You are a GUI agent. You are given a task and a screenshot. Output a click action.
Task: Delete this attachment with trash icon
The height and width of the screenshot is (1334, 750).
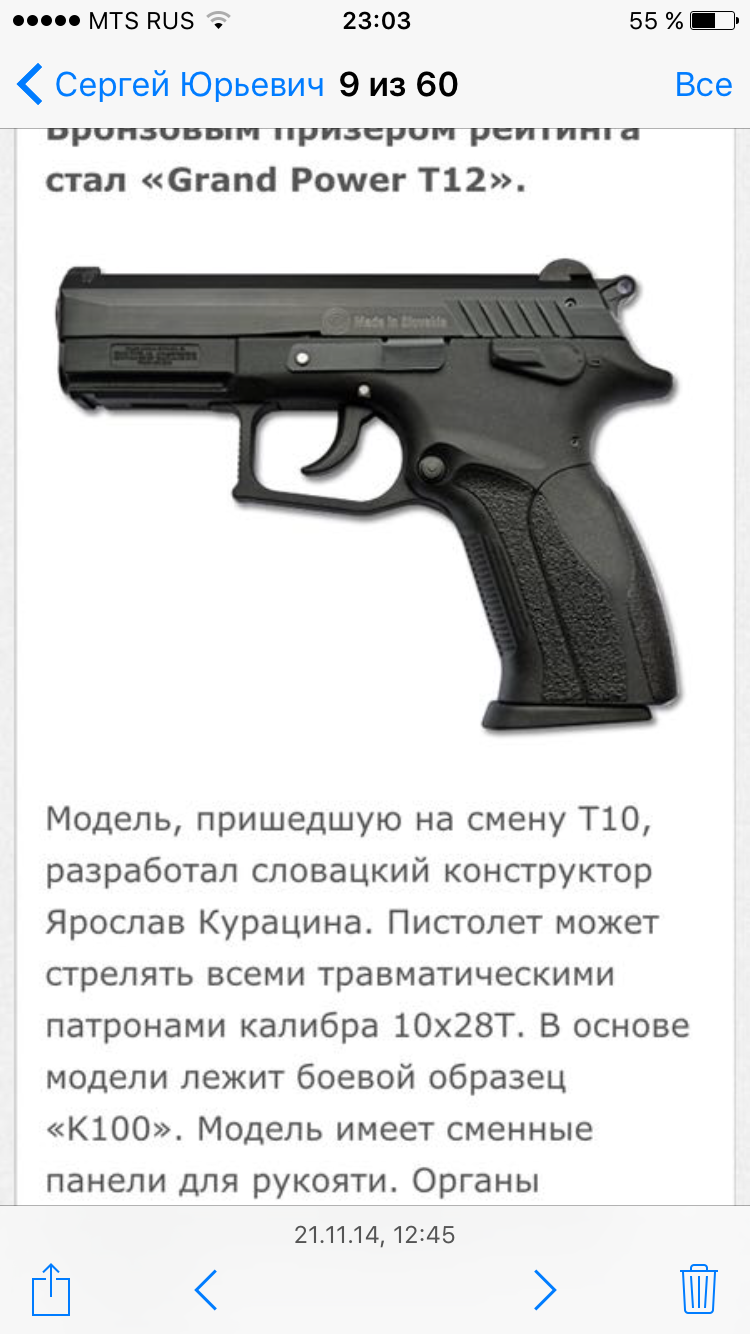(698, 1289)
